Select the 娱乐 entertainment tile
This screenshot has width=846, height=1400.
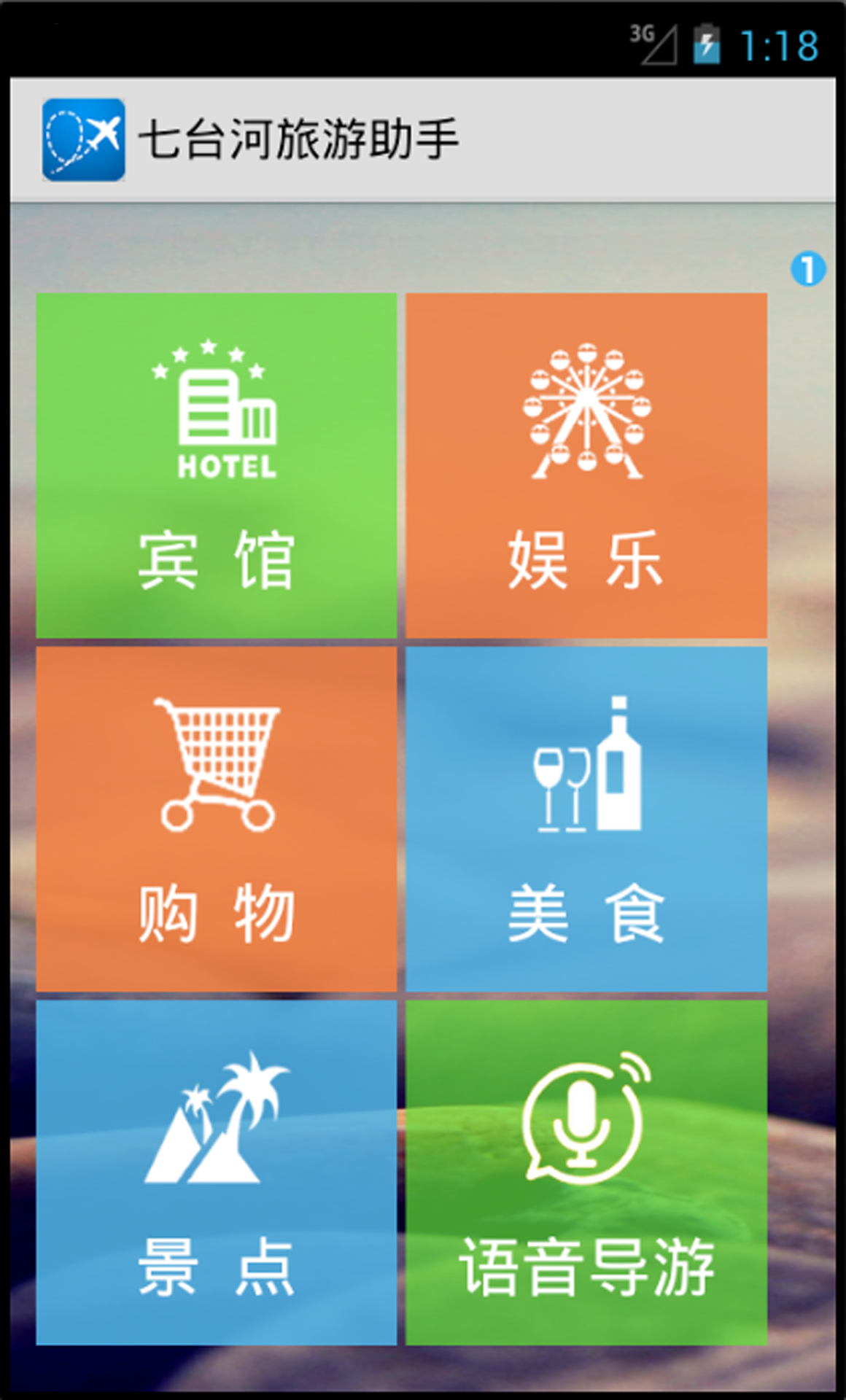(x=586, y=465)
